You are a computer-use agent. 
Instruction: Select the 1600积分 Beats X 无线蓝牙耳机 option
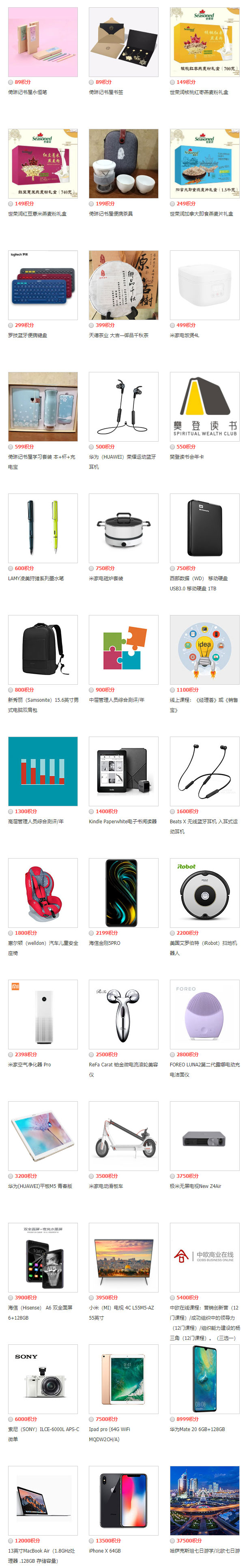173,812
